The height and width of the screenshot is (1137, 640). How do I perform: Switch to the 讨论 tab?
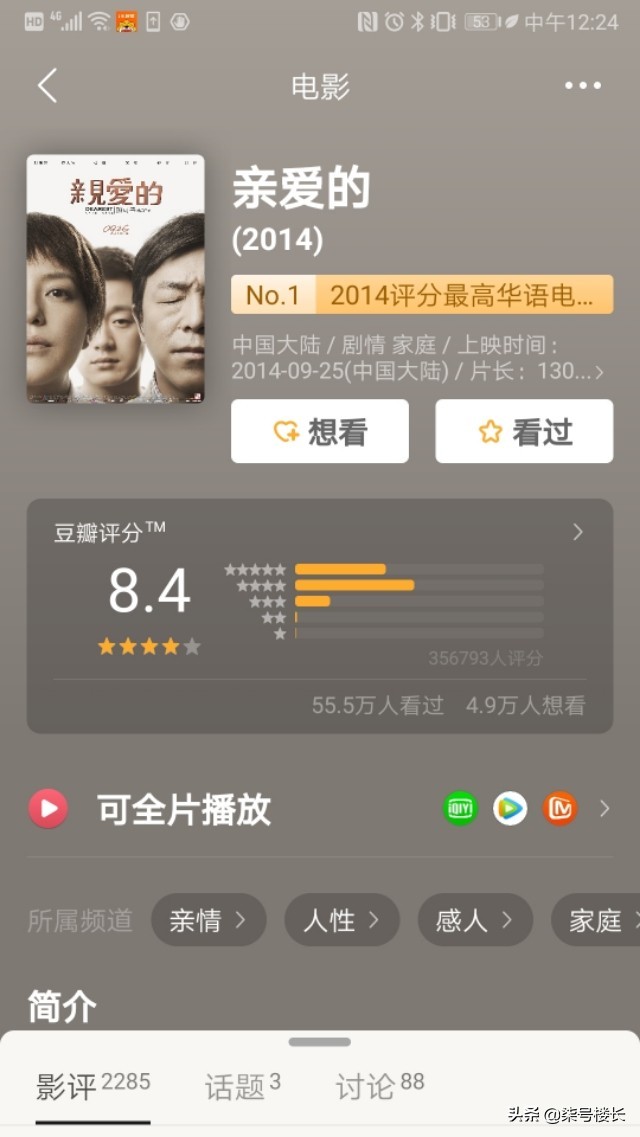[x=379, y=1086]
